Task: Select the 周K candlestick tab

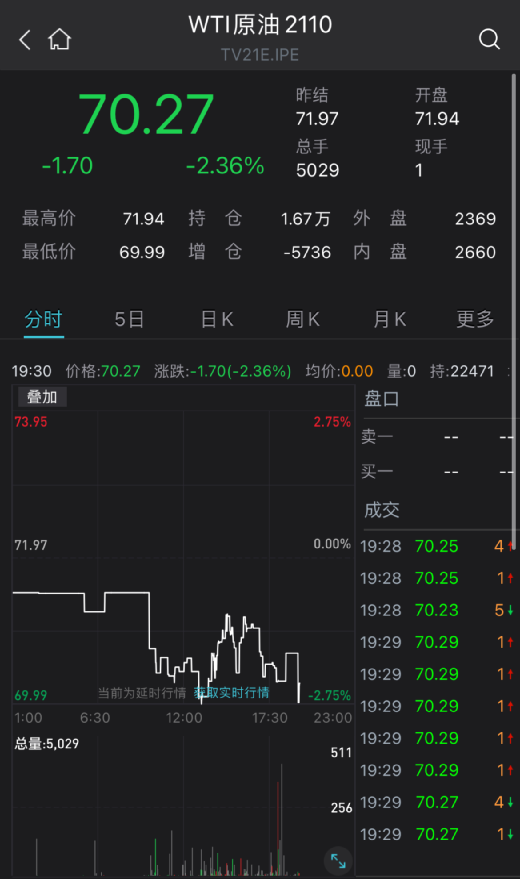Action: pos(303,320)
